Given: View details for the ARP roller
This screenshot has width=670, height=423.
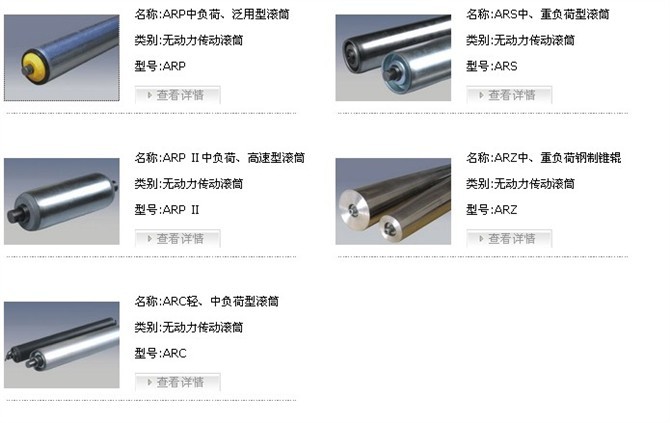Looking at the screenshot, I should [177, 96].
